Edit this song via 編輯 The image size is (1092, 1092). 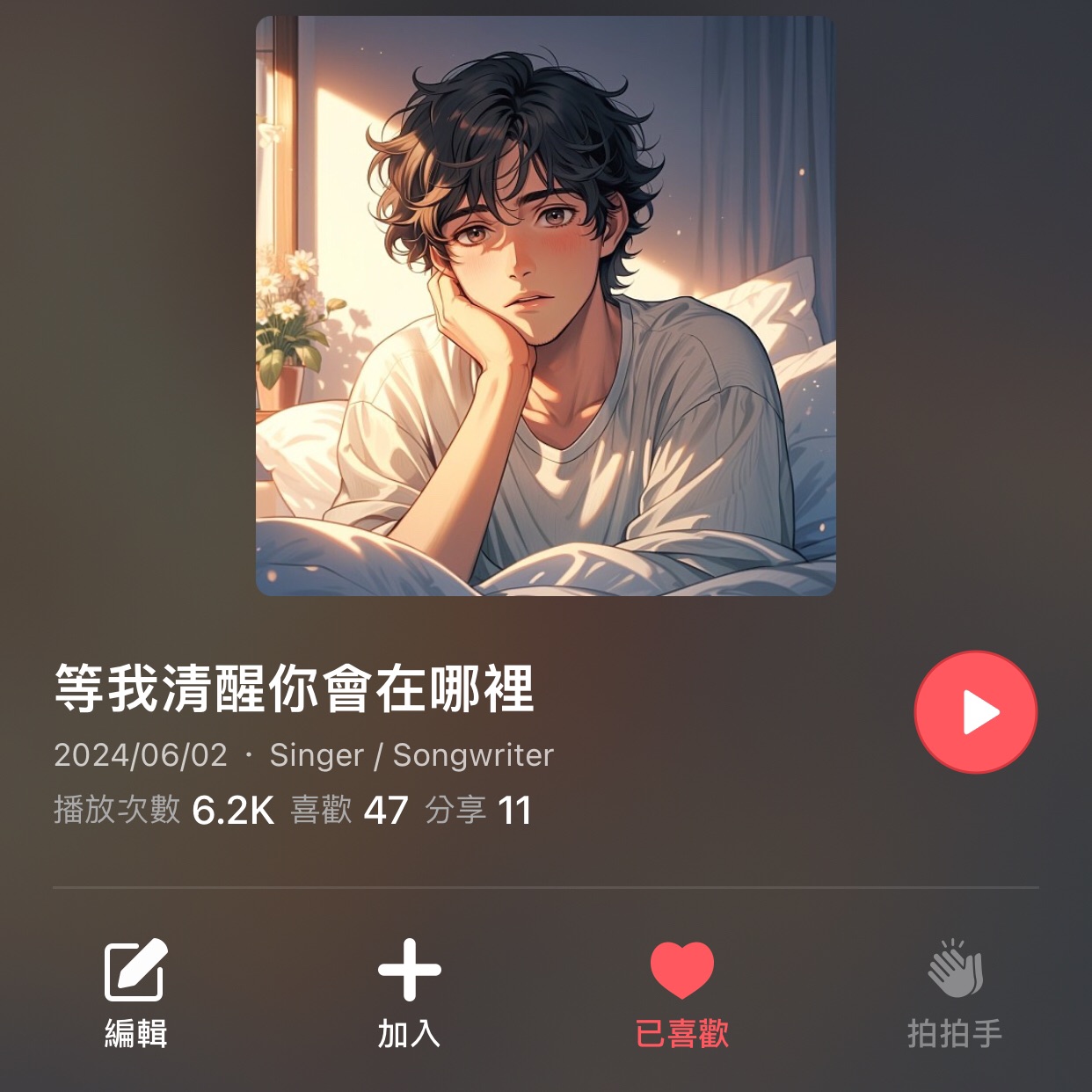135,993
